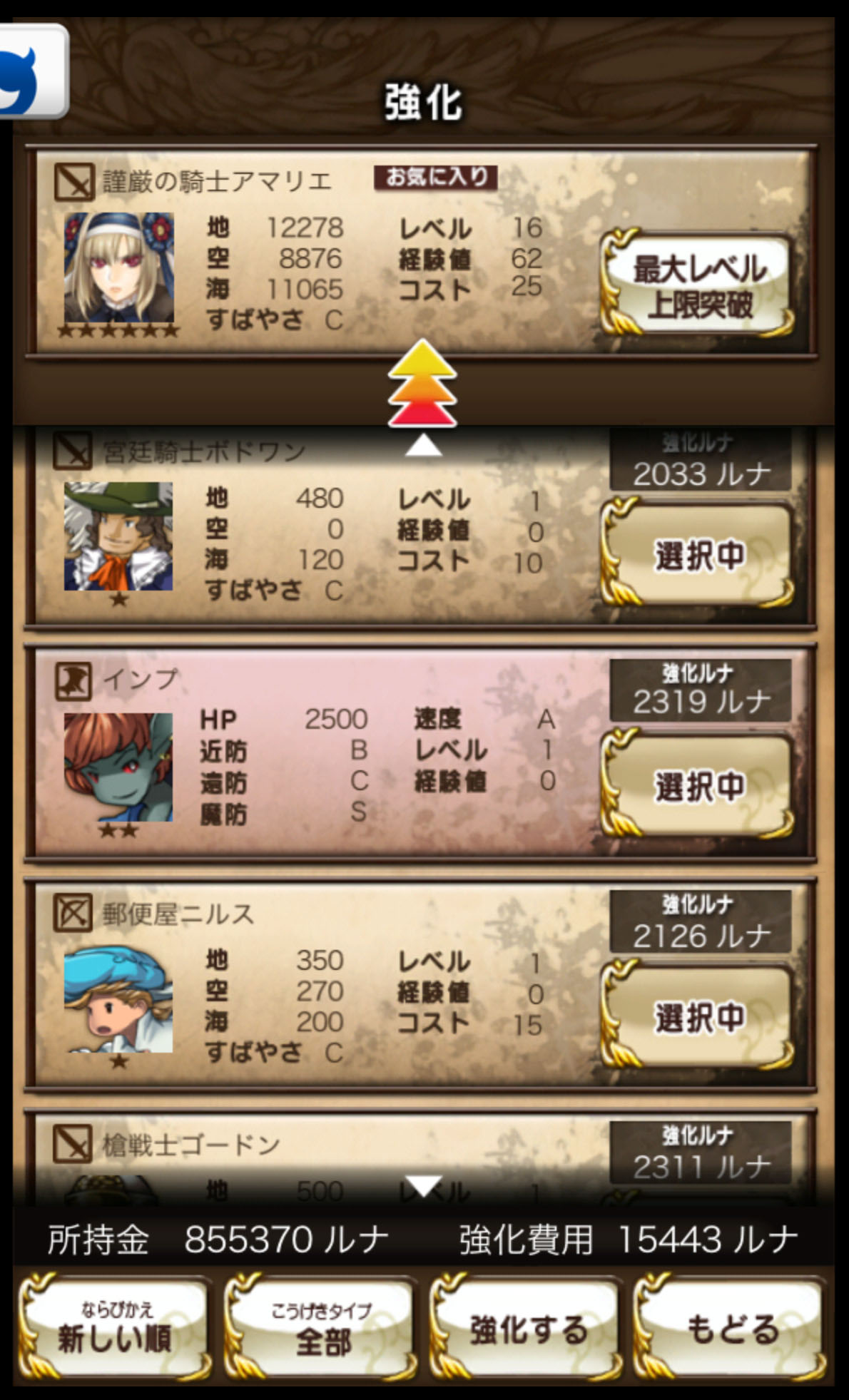Deselect 宮廷騎士ボドワン via its 選択中 button
The image size is (849, 1400).
[698, 556]
